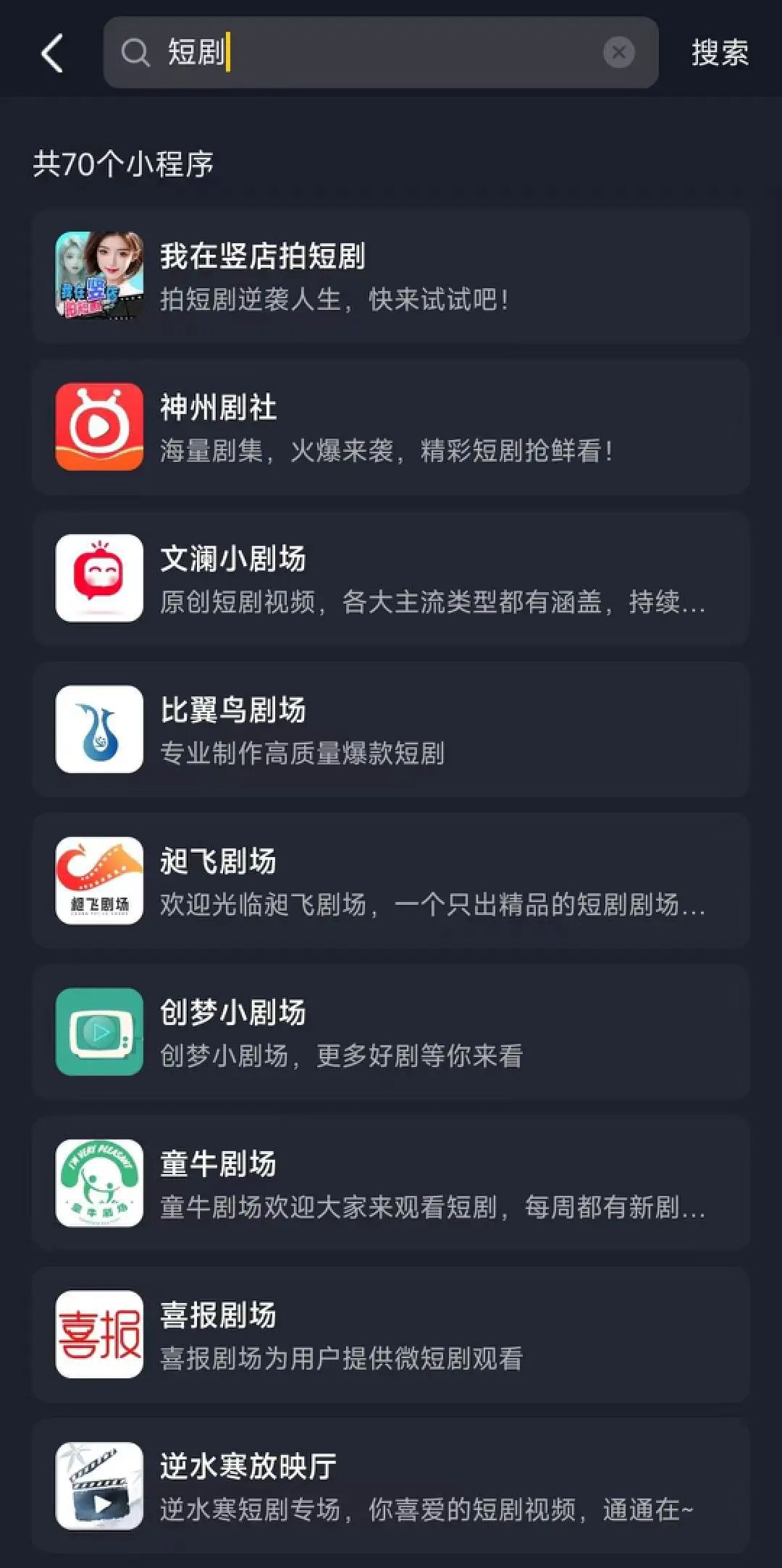
Task: Open the 昶飞剧场 mini program
Action: tap(391, 881)
